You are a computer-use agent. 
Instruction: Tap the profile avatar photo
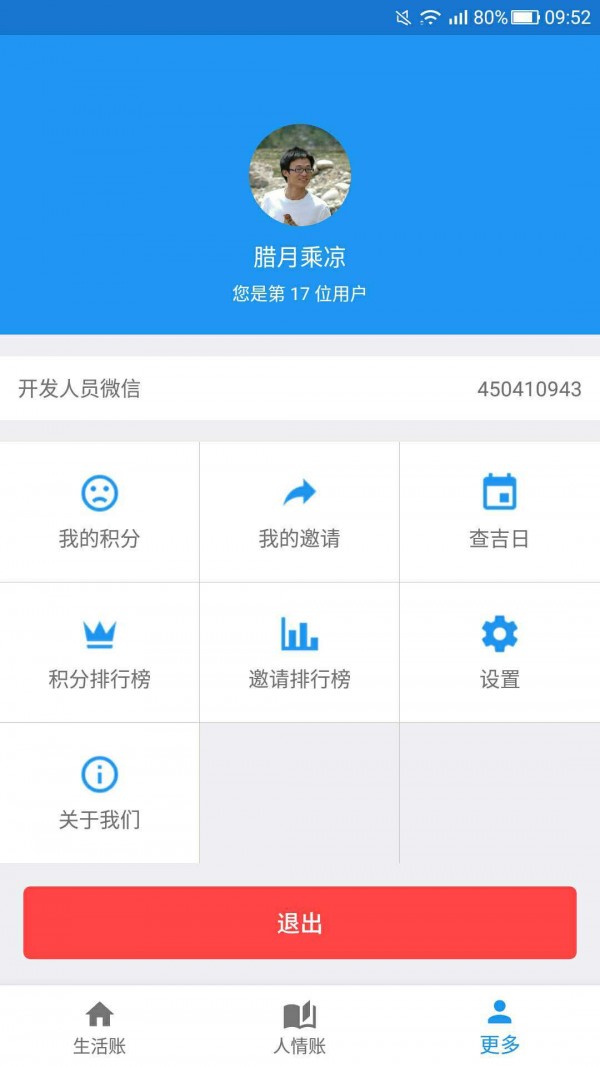[x=300, y=175]
